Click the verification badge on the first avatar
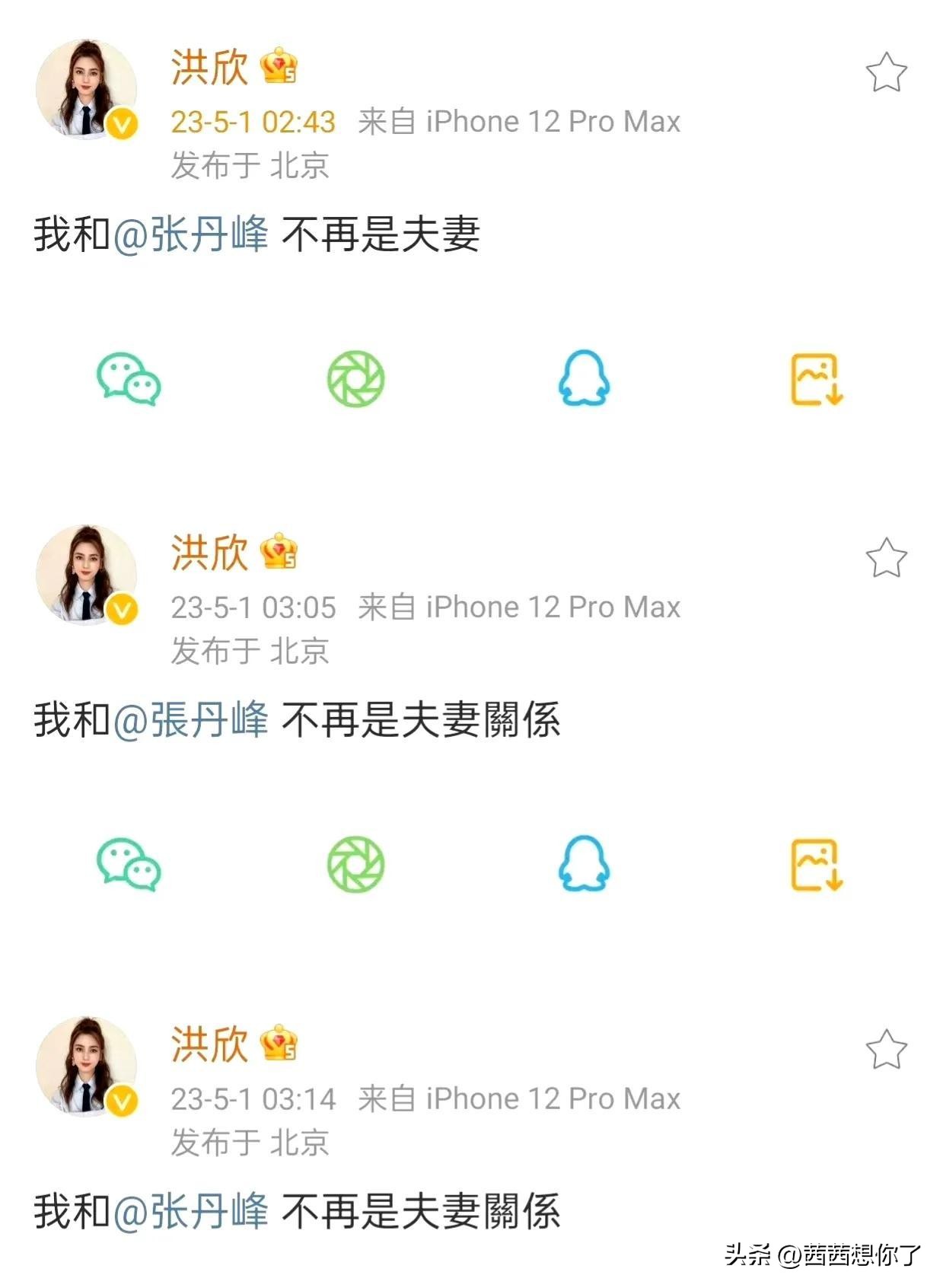This screenshot has width=943, height=1288. tap(122, 122)
